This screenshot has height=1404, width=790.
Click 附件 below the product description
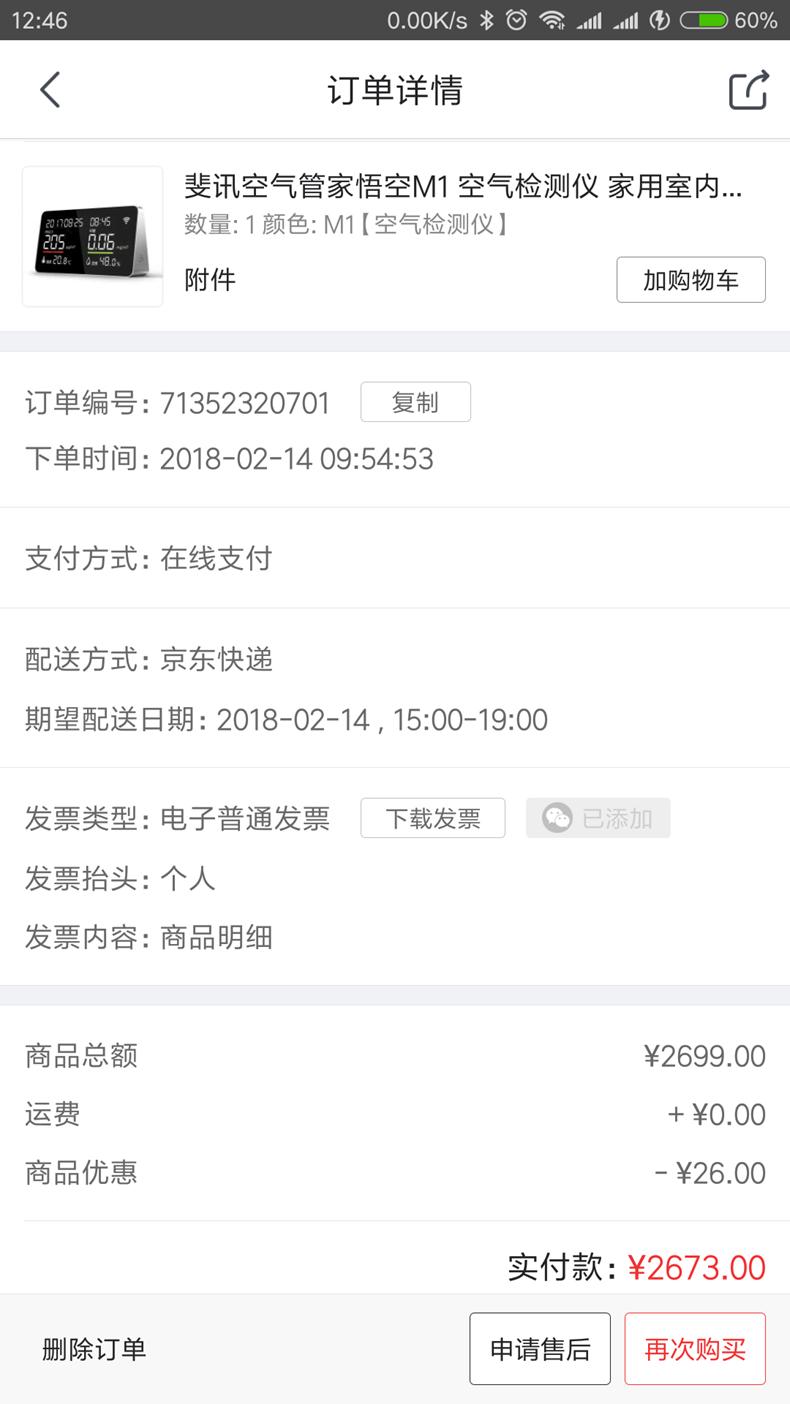pyautogui.click(x=210, y=280)
